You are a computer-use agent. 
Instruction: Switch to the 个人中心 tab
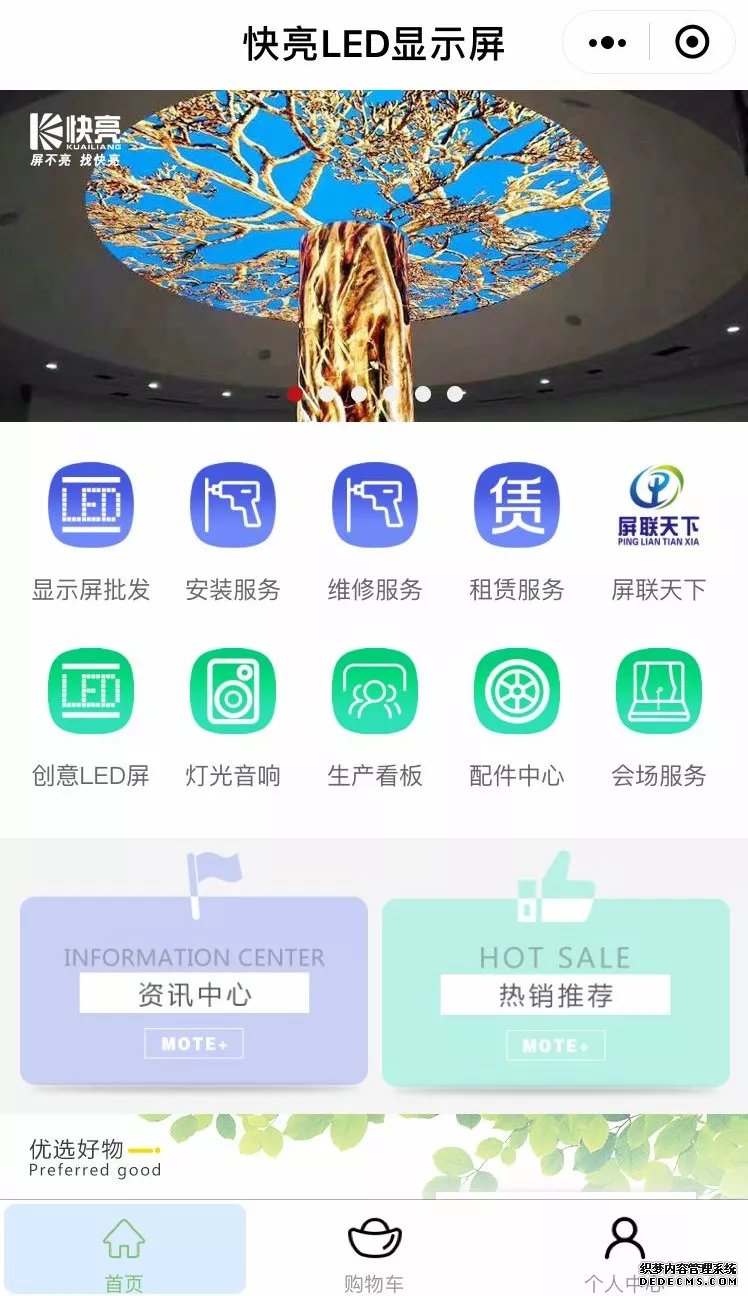click(x=624, y=1250)
